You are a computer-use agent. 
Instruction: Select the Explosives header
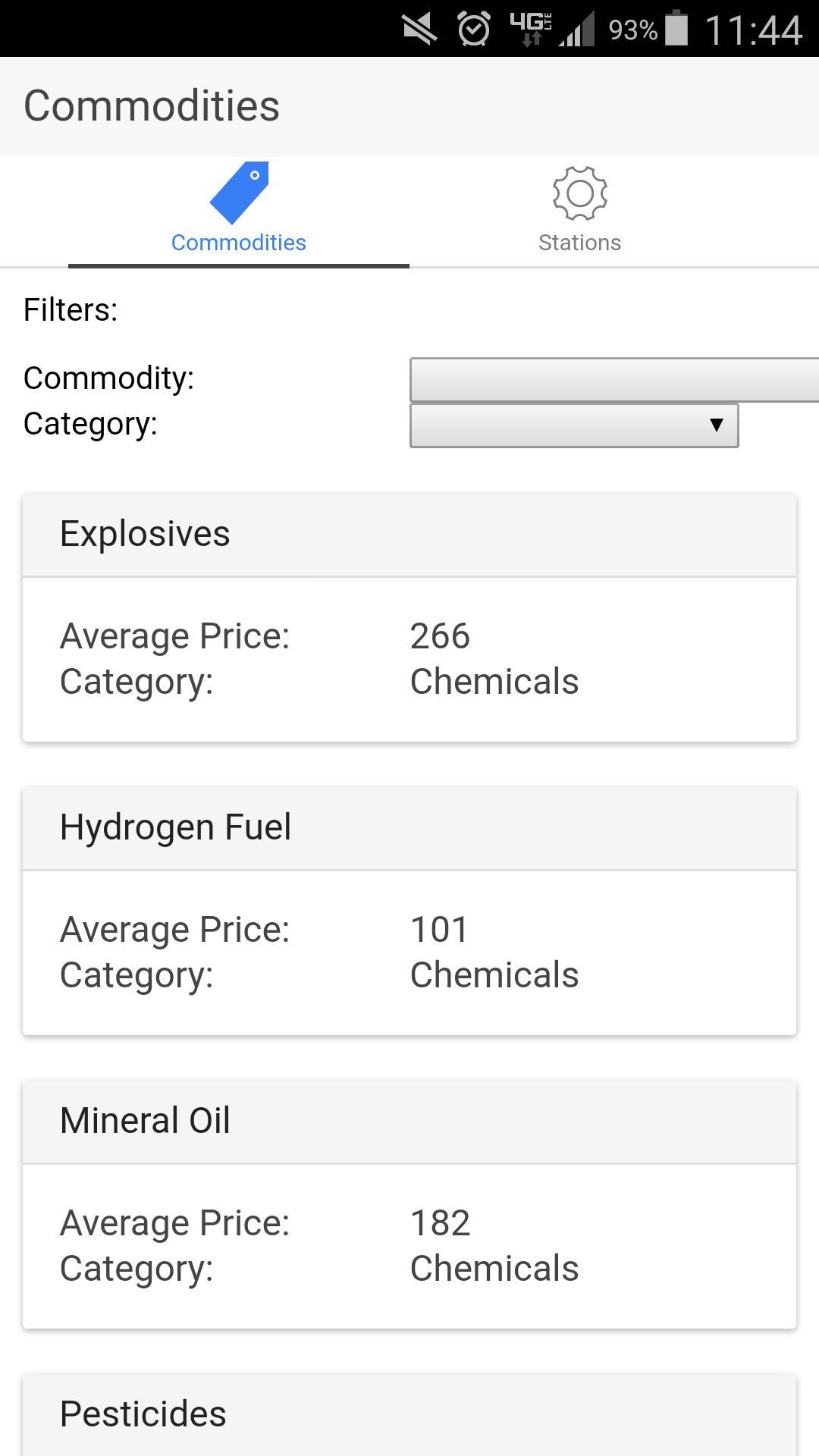[146, 533]
